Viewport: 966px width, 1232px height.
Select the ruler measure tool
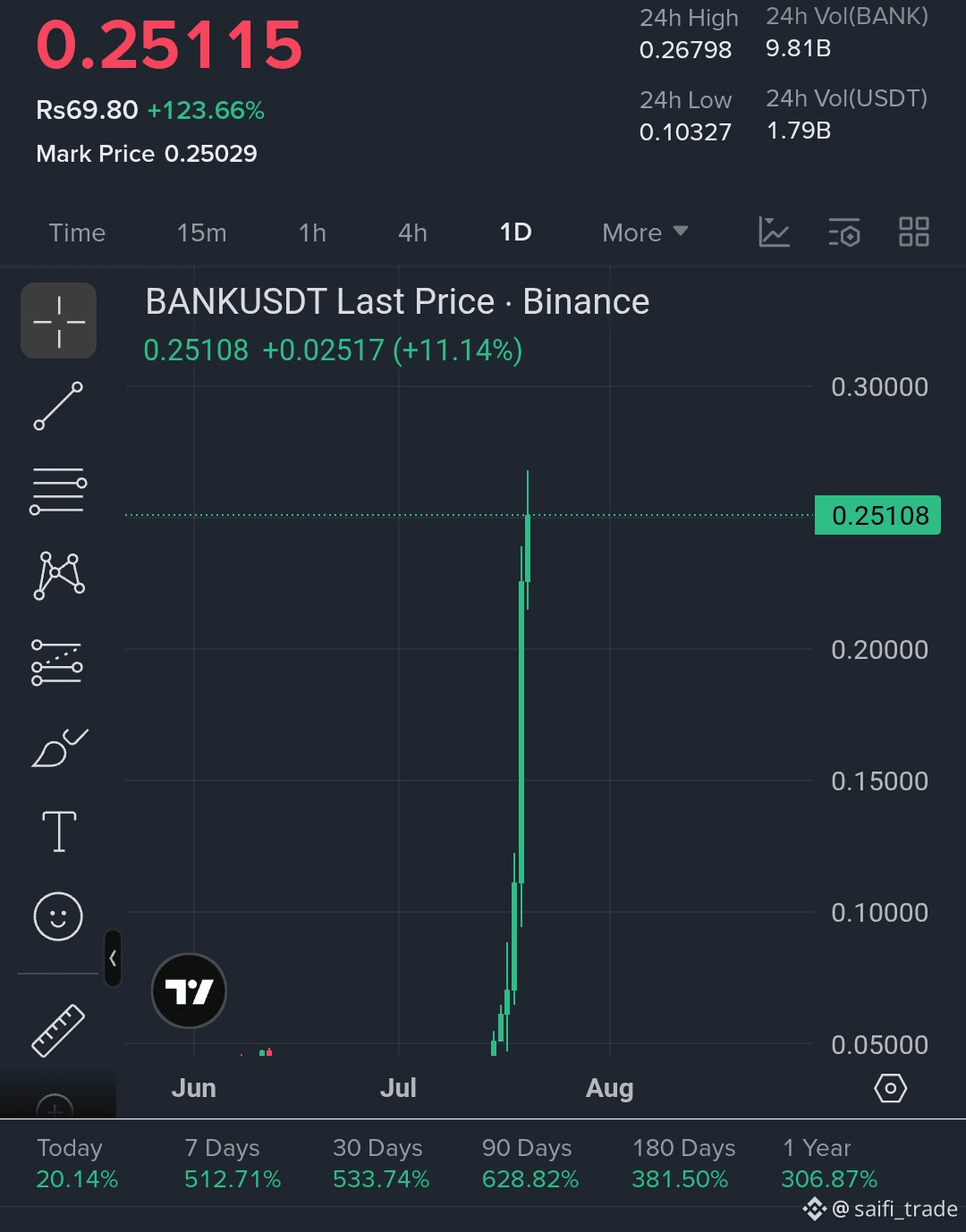point(58,1030)
